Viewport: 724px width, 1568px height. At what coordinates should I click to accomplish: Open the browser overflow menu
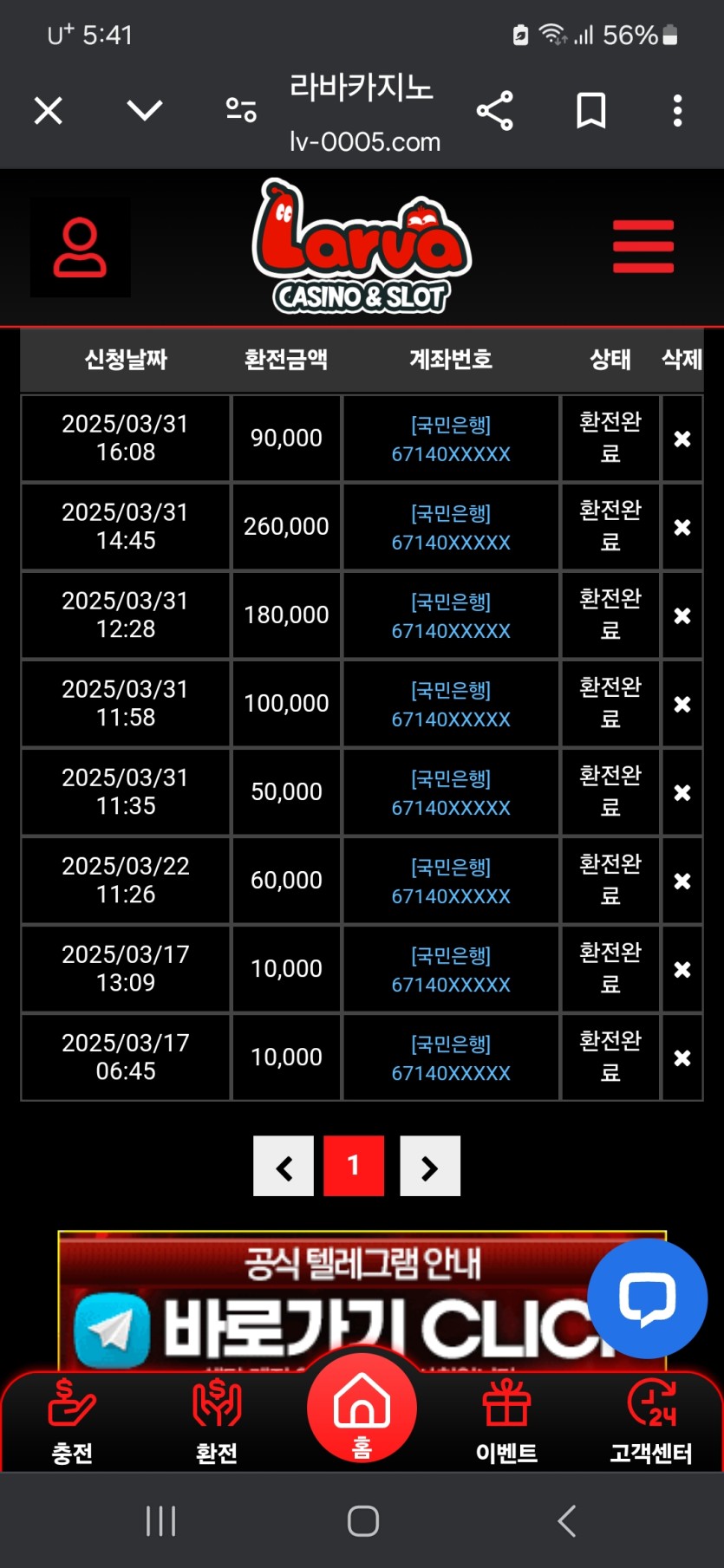coord(677,111)
